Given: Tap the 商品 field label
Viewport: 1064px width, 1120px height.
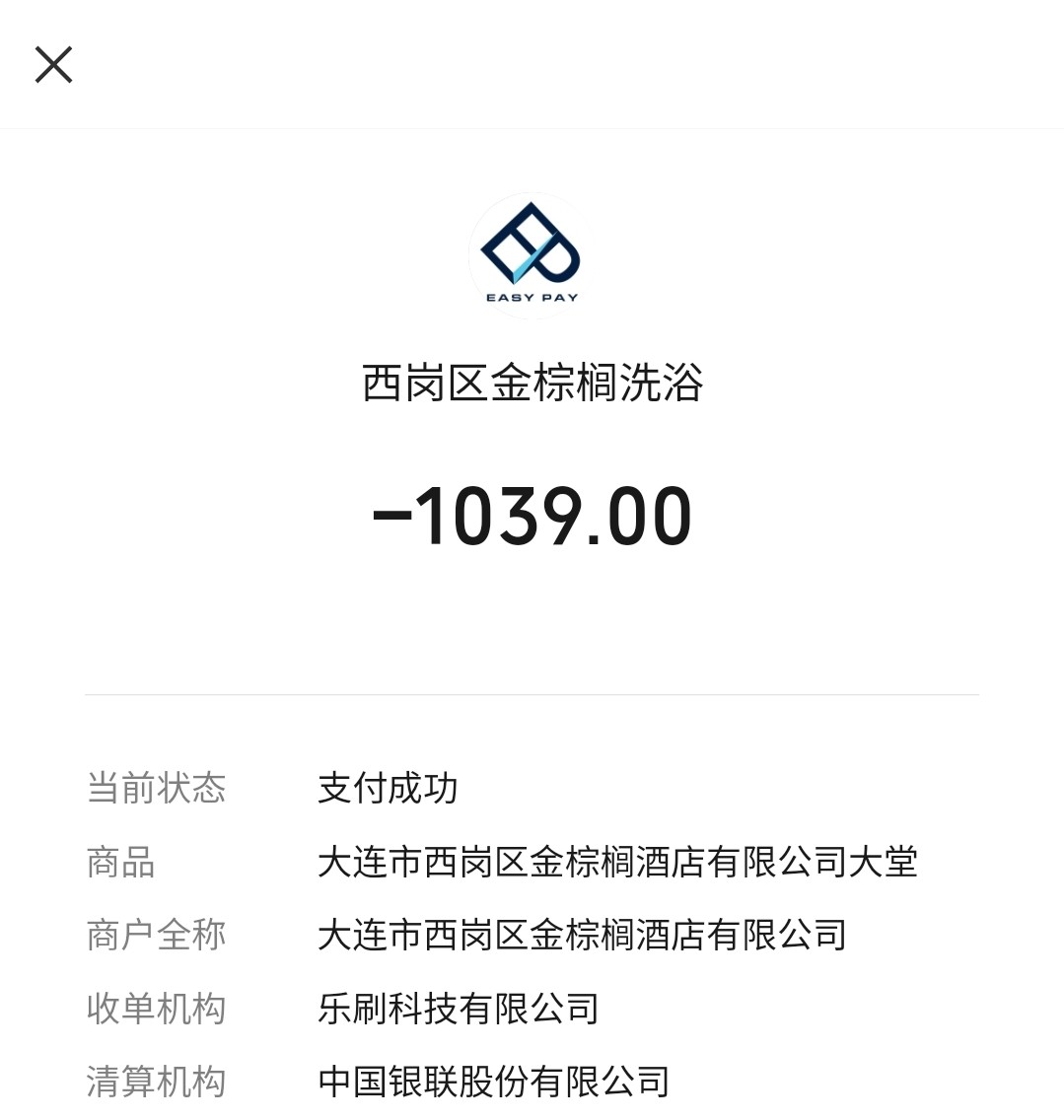Looking at the screenshot, I should pos(120,864).
